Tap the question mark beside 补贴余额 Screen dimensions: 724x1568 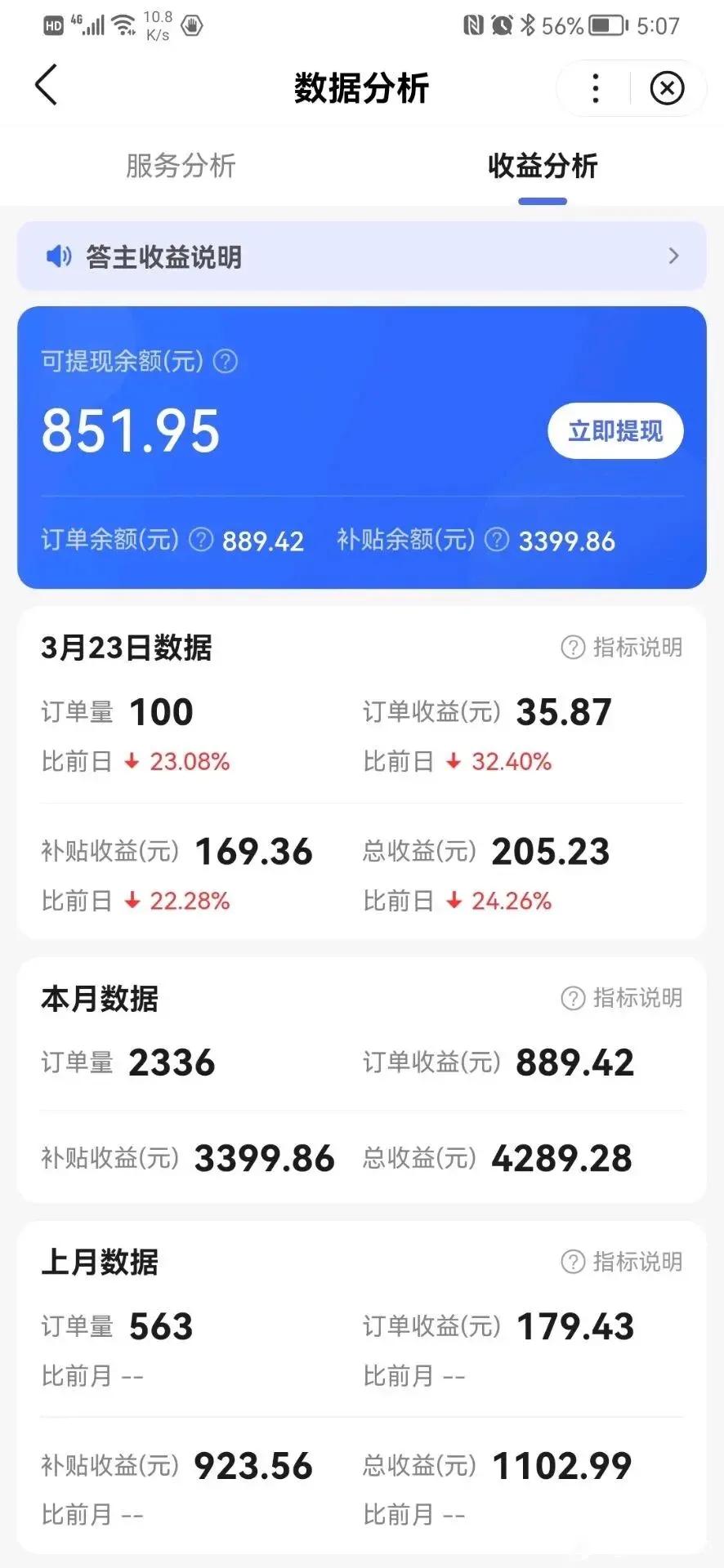point(496,541)
